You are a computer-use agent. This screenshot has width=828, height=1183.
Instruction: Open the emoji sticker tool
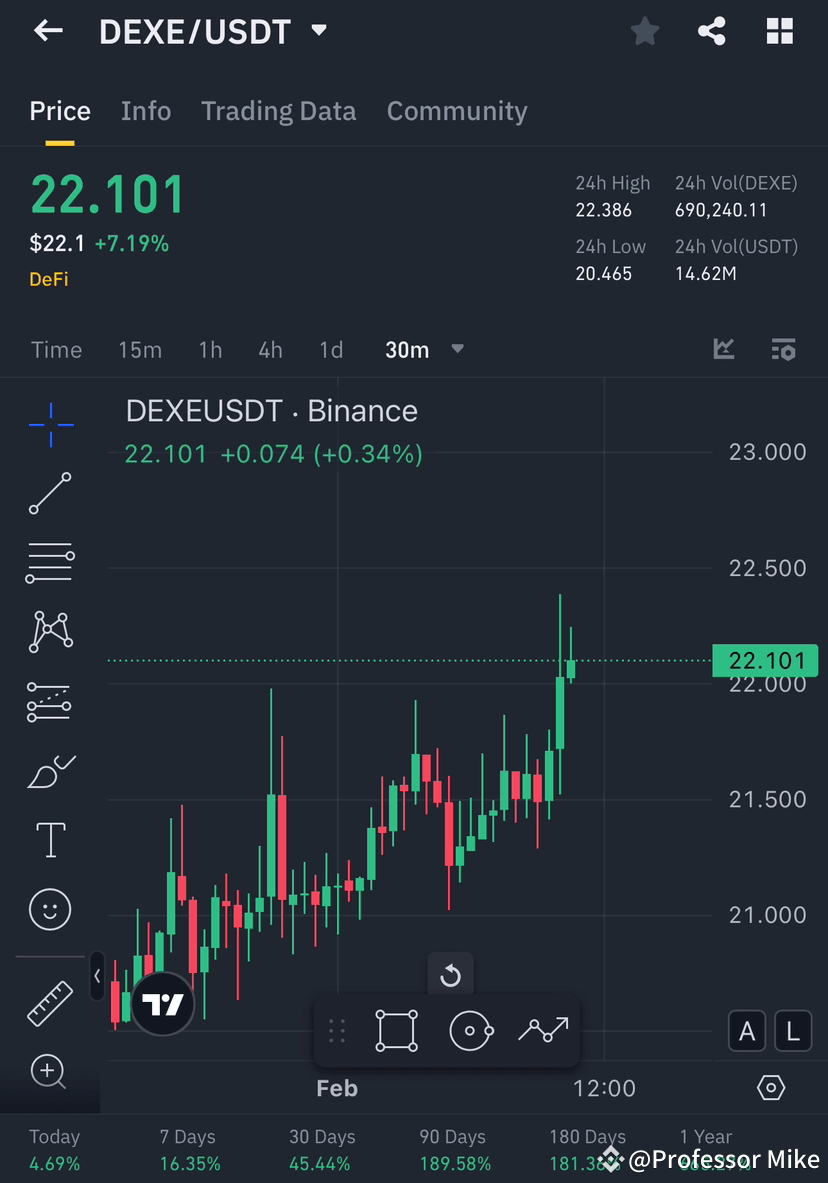[50, 909]
